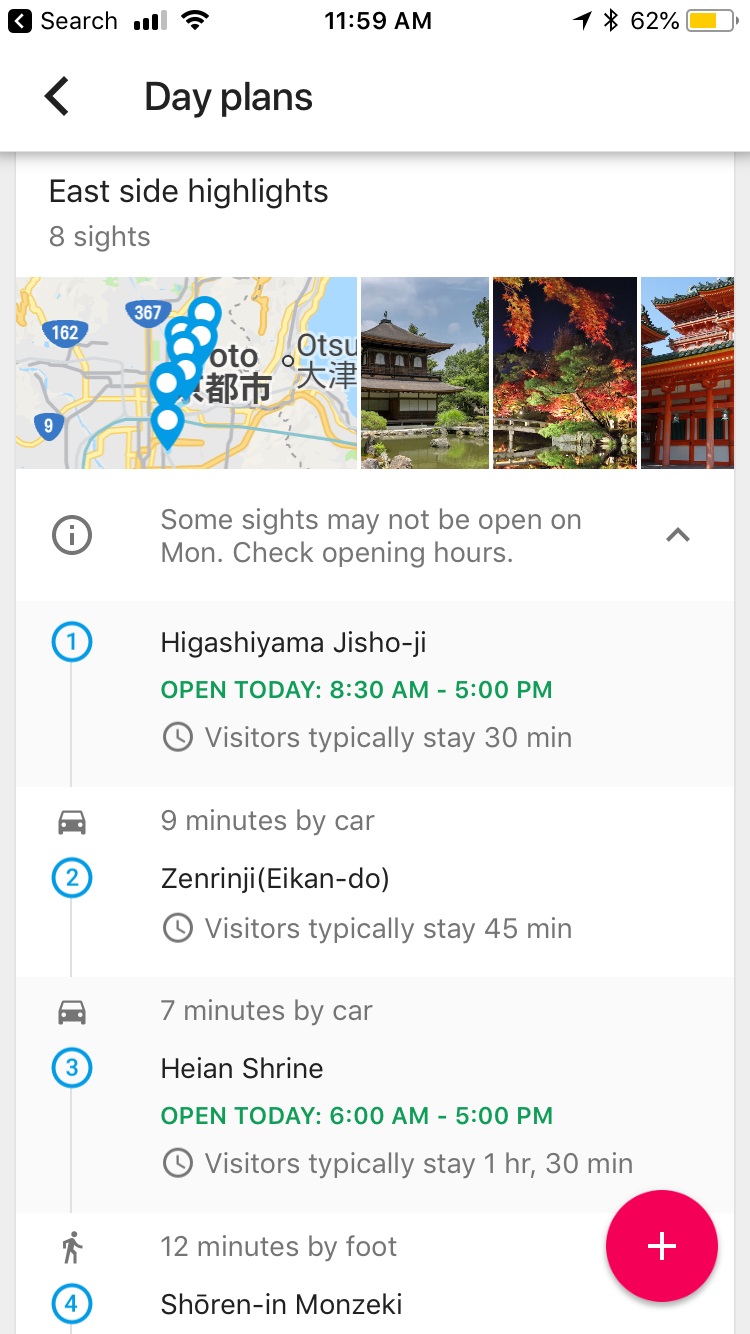Viewport: 750px width, 1334px height.
Task: Open Higashiyama Jisho-ji details
Action: (x=293, y=643)
